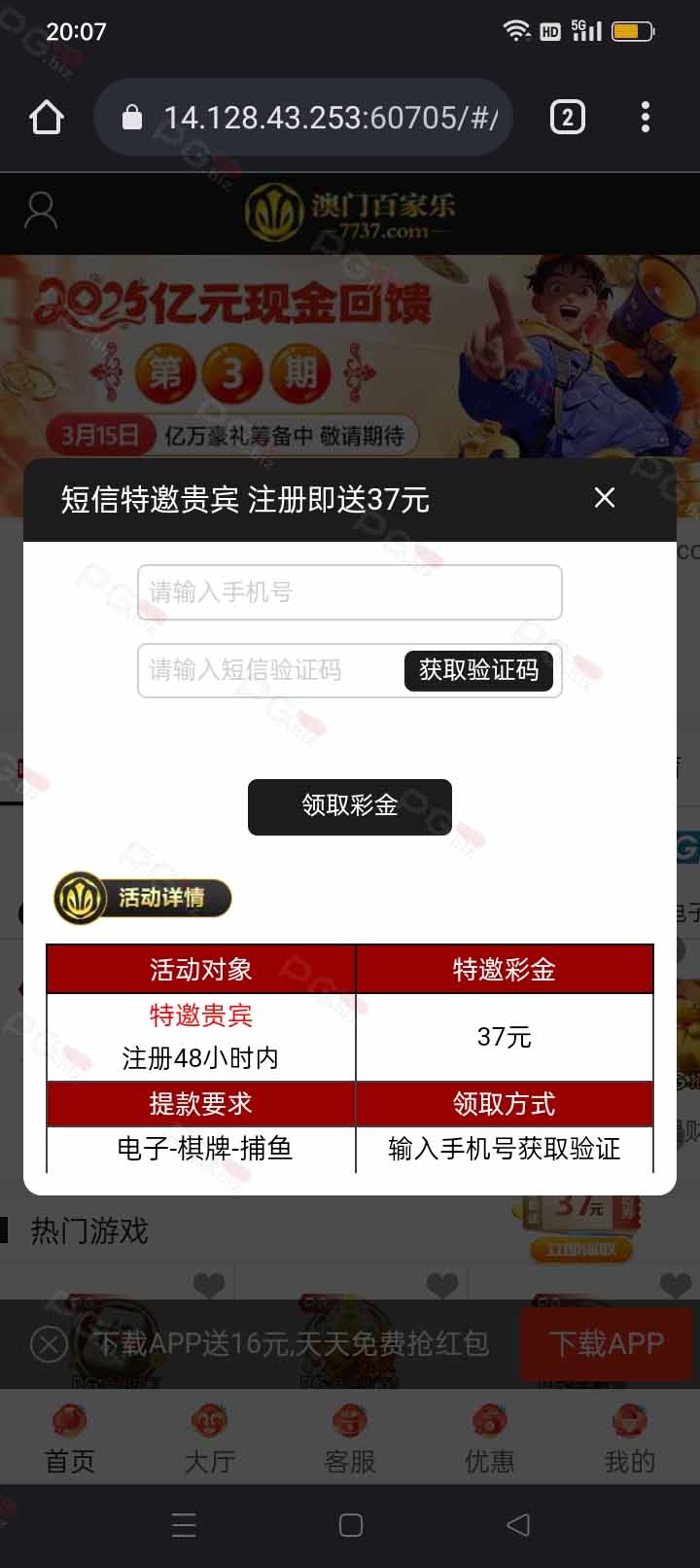Close the 短信特邀贵宾 dialog

(605, 498)
